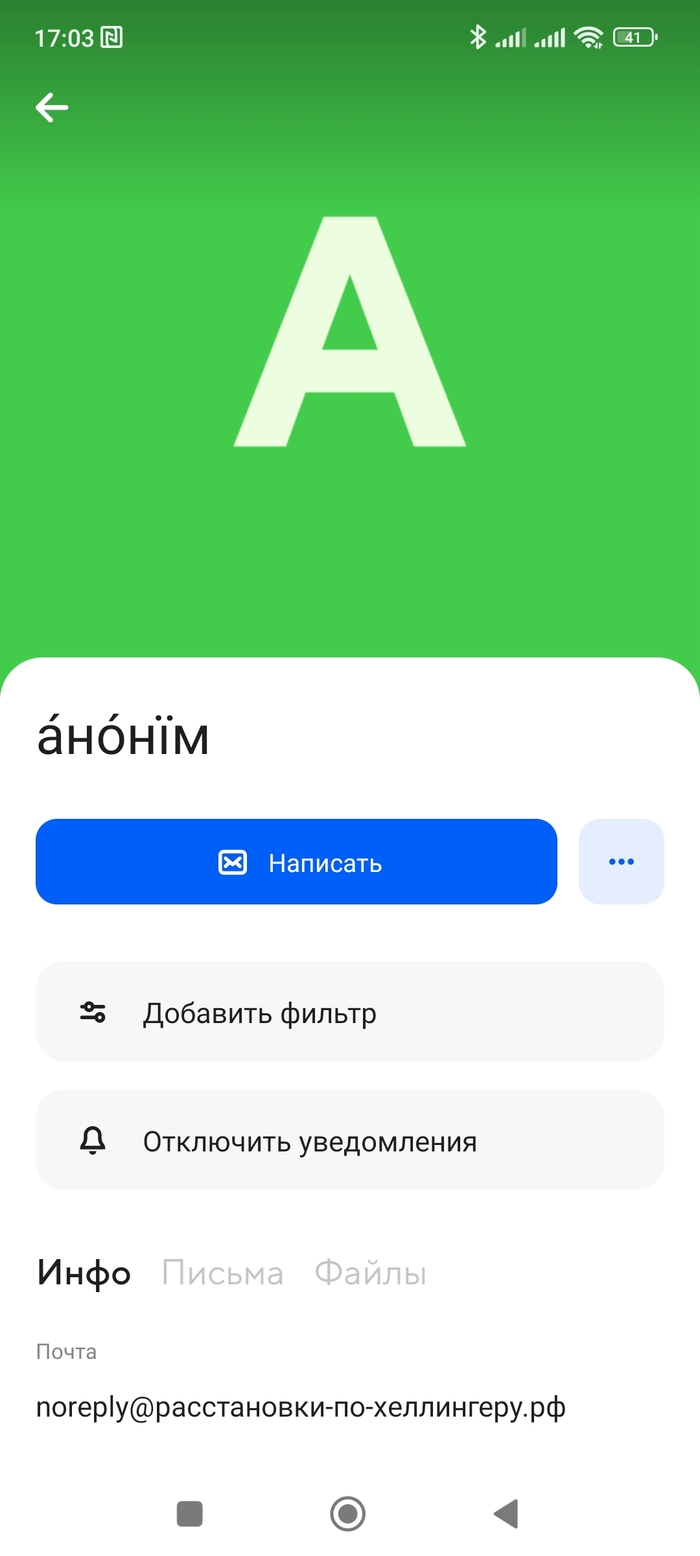
Task: Switch to the Файлы tab
Action: coord(370,1273)
